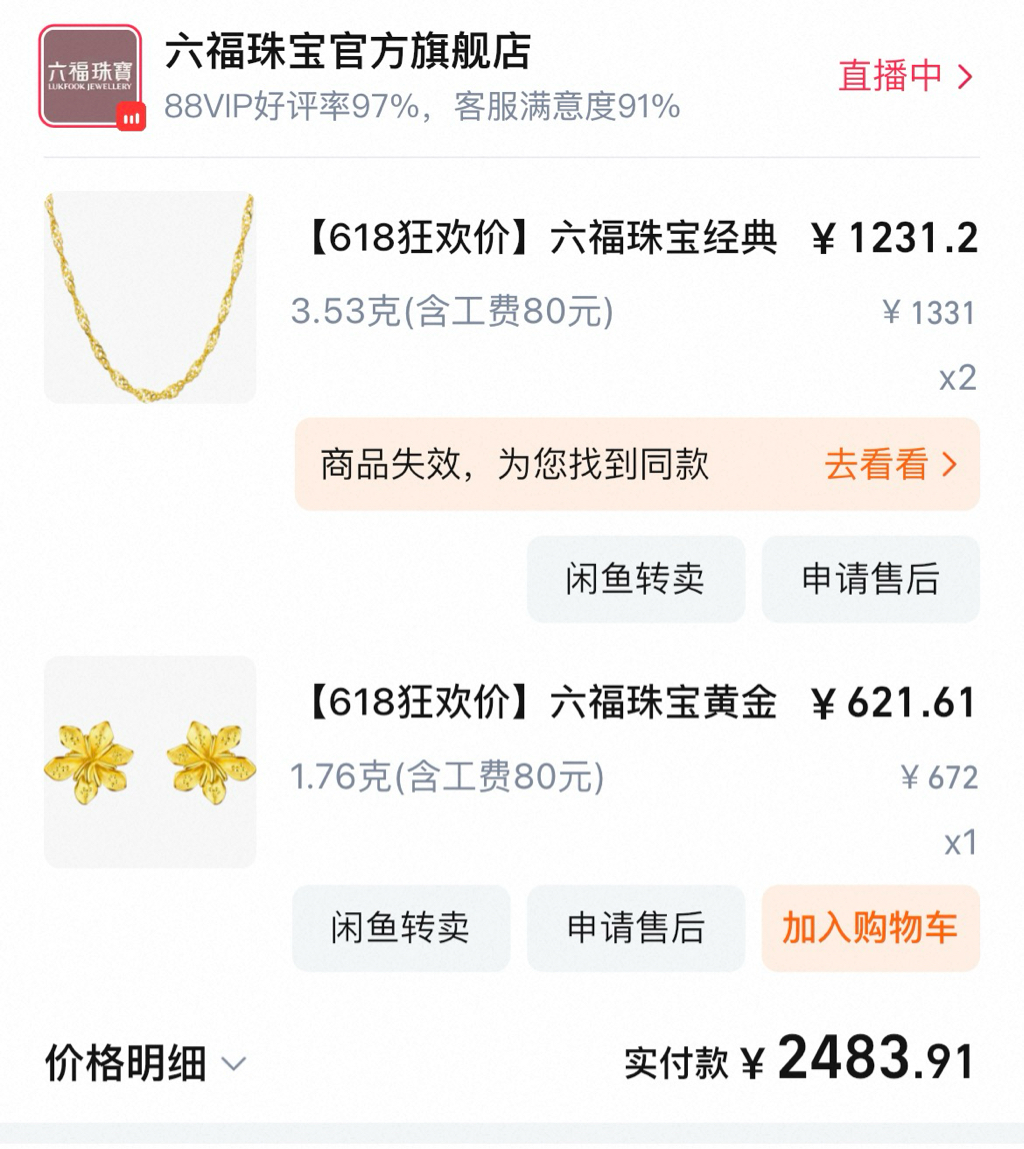Screen dimensions: 1024x1149
Task: Request 申请售后 for the necklace
Action: pos(870,579)
